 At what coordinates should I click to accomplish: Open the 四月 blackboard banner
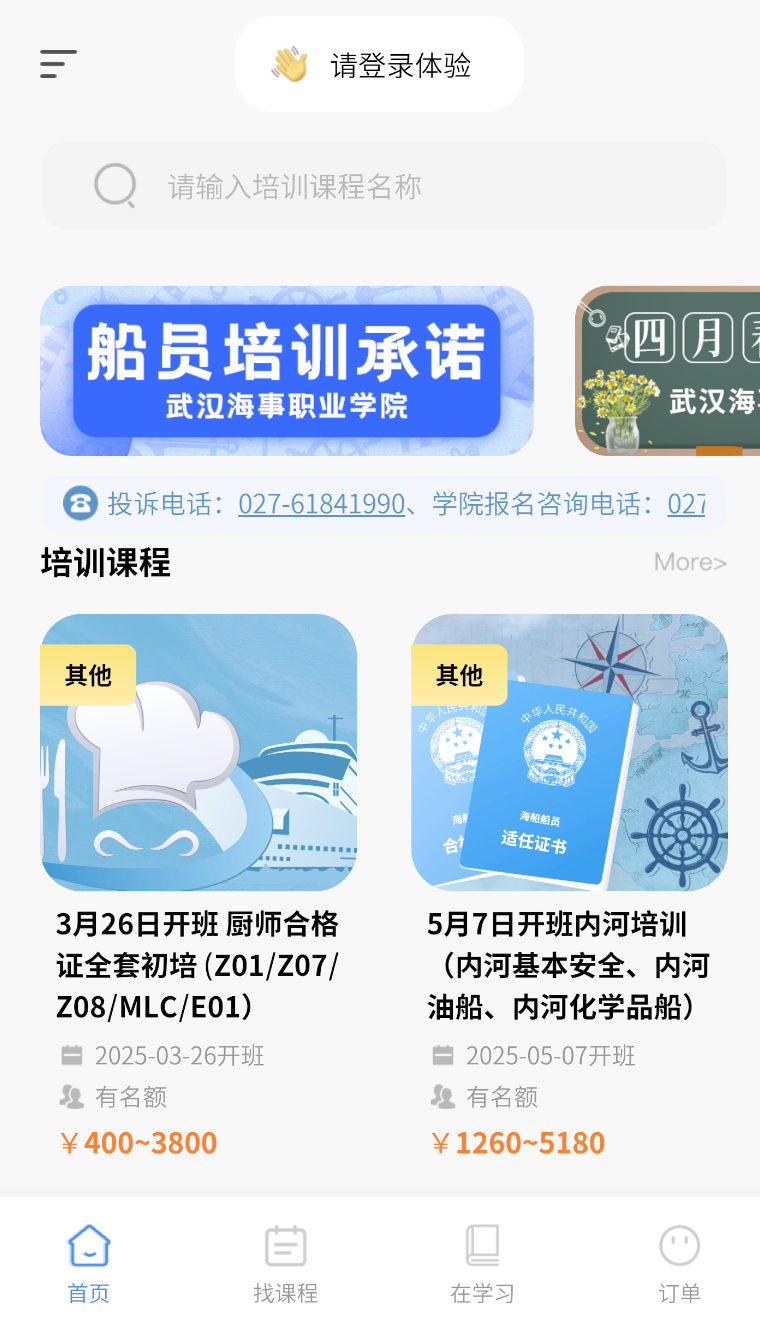coord(668,371)
